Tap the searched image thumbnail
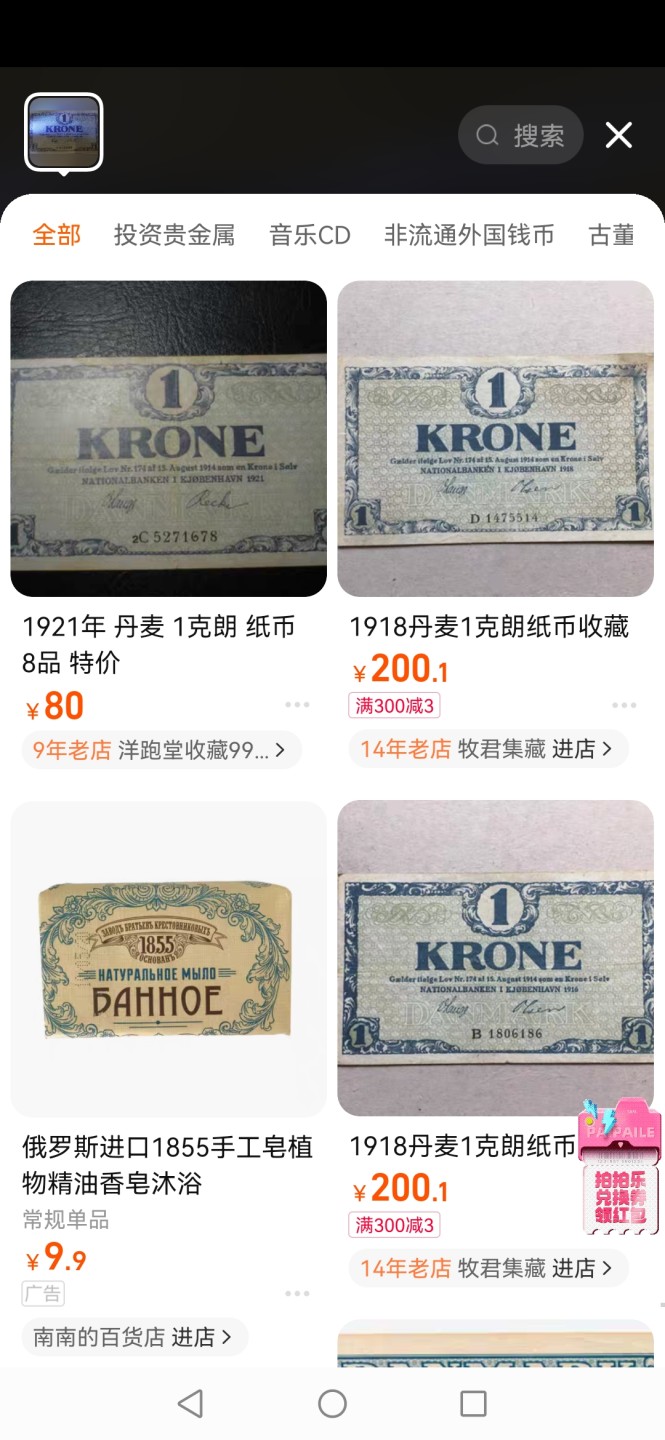Viewport: 665px width, 1440px height. click(64, 132)
